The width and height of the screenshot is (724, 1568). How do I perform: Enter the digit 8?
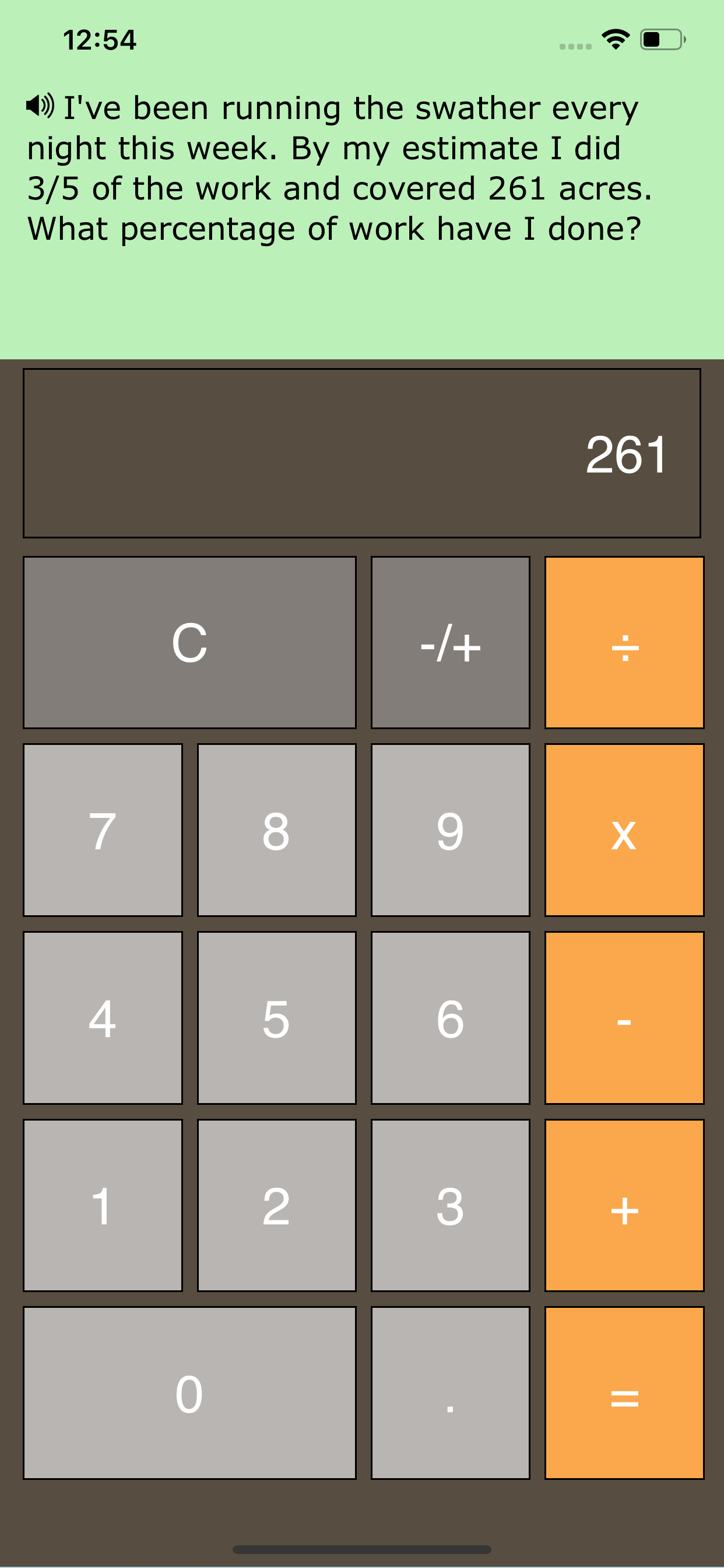tap(276, 829)
